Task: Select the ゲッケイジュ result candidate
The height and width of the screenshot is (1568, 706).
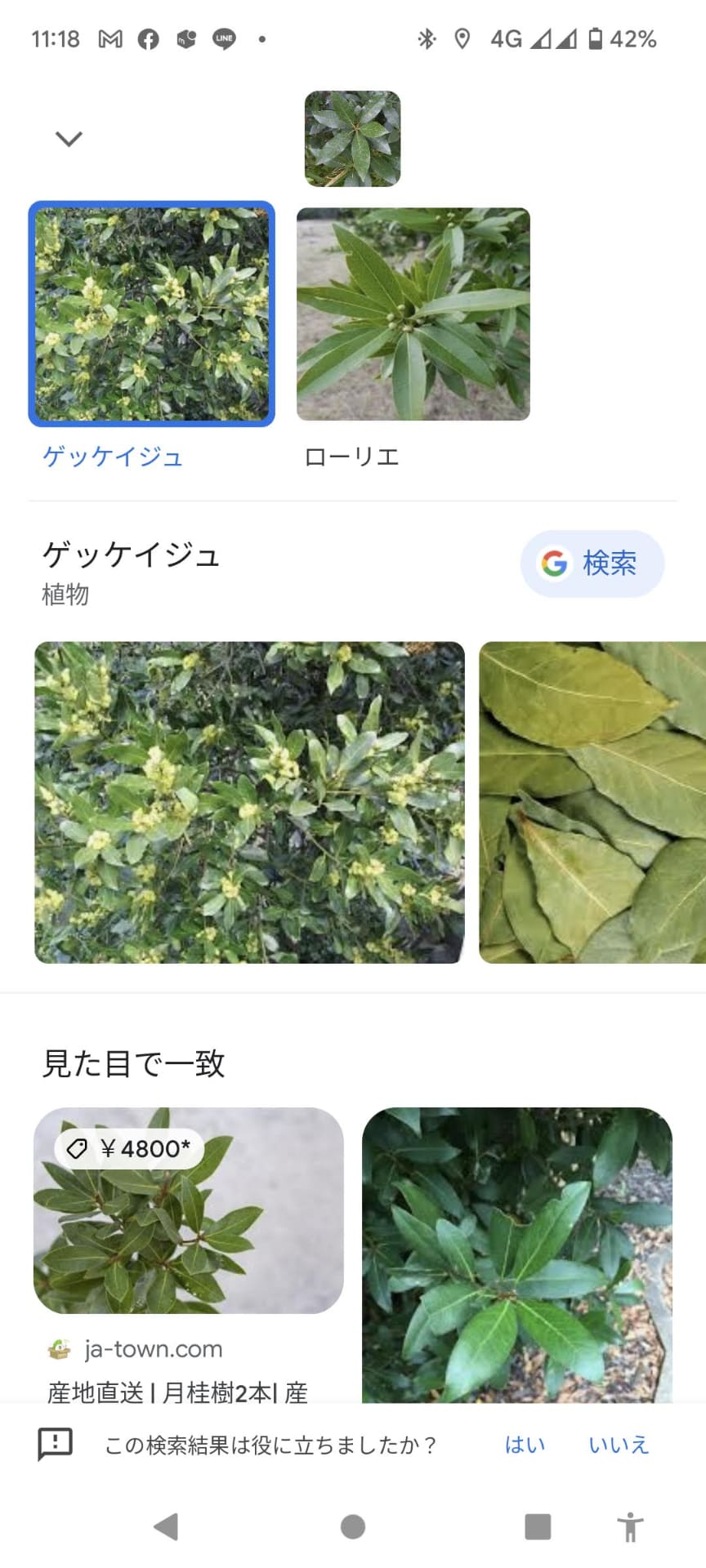Action: coord(152,314)
